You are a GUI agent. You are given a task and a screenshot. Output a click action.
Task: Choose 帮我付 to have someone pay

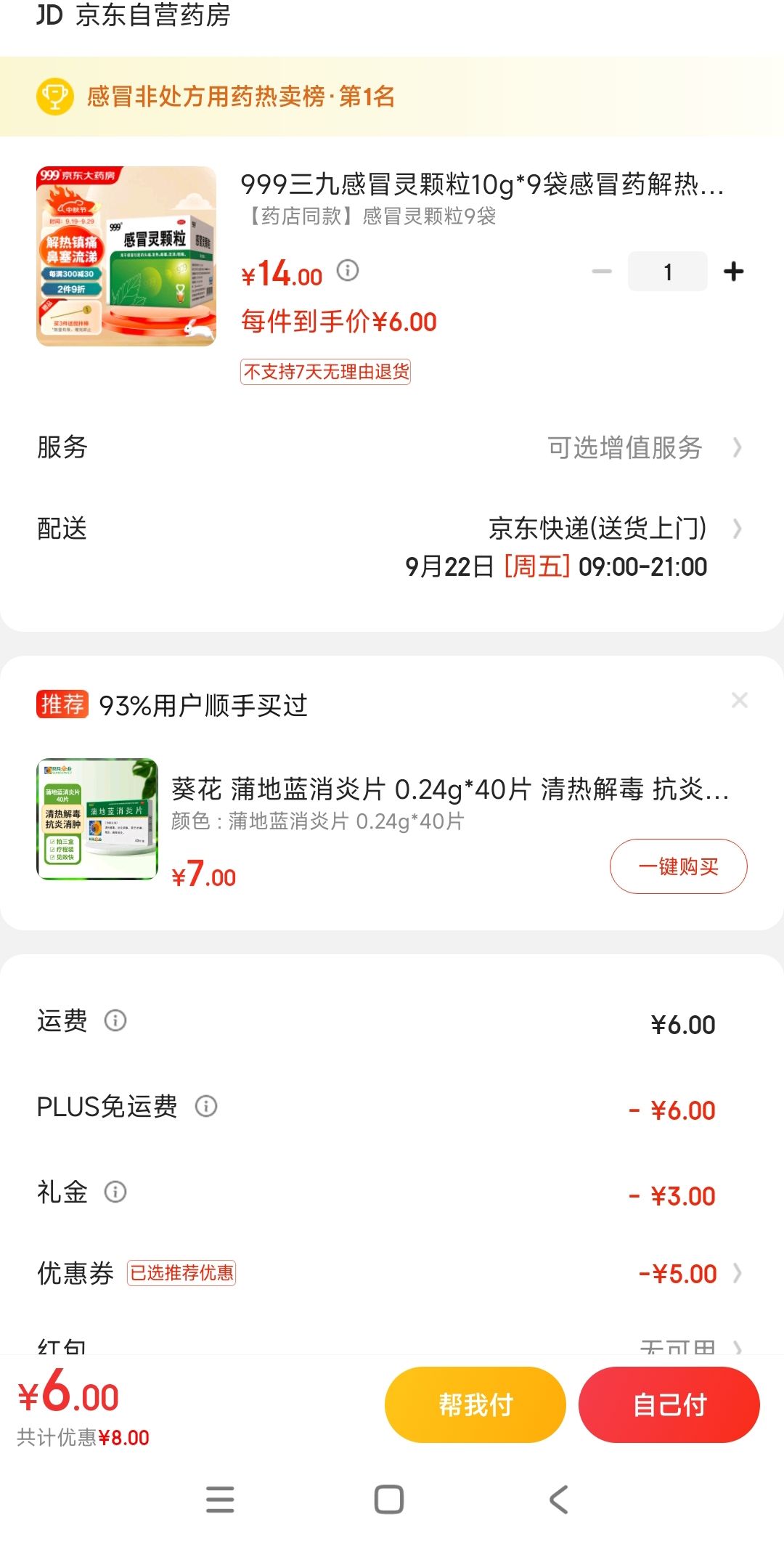475,1404
